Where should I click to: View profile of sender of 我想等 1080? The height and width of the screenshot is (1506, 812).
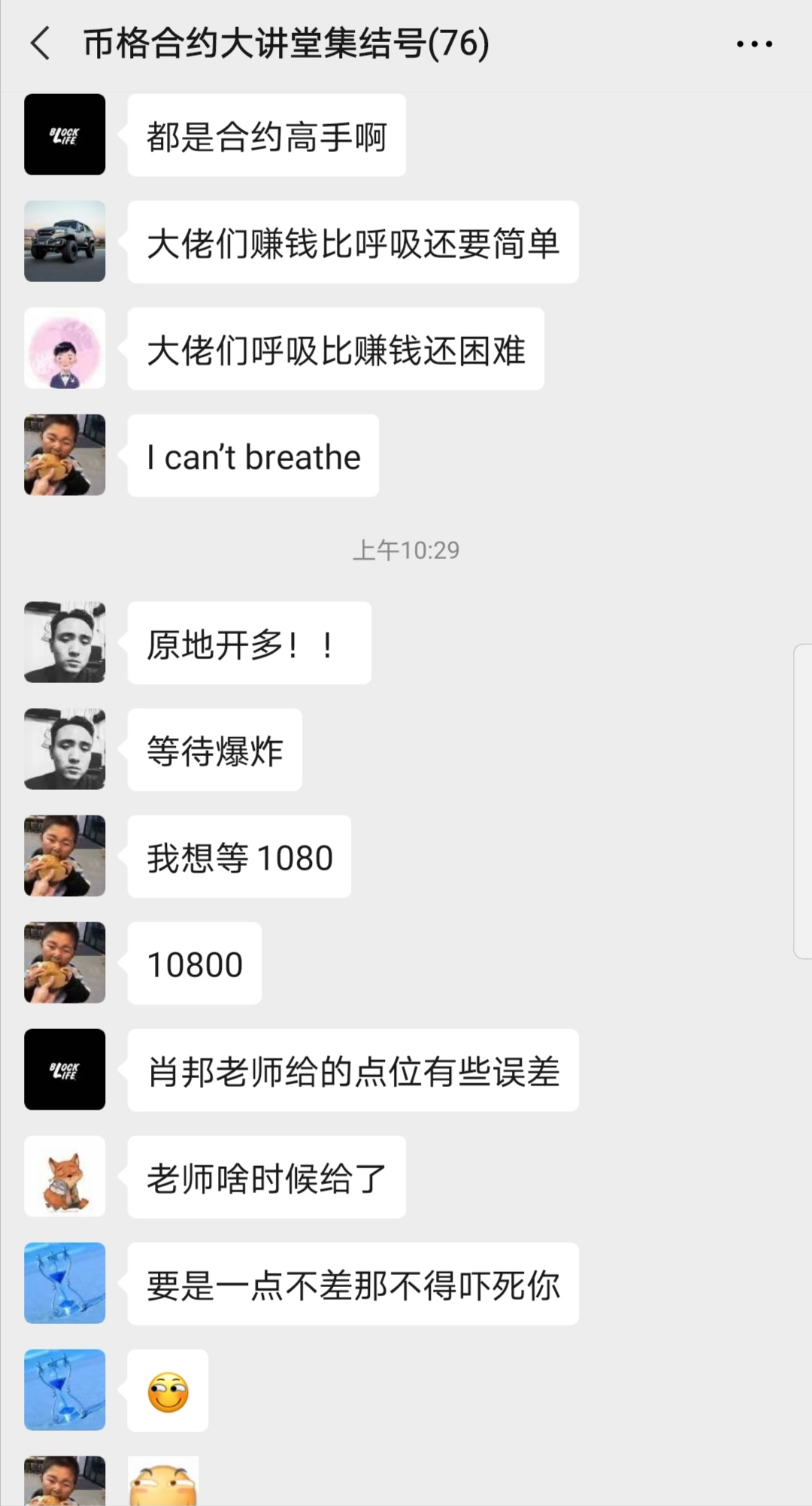pyautogui.click(x=65, y=856)
